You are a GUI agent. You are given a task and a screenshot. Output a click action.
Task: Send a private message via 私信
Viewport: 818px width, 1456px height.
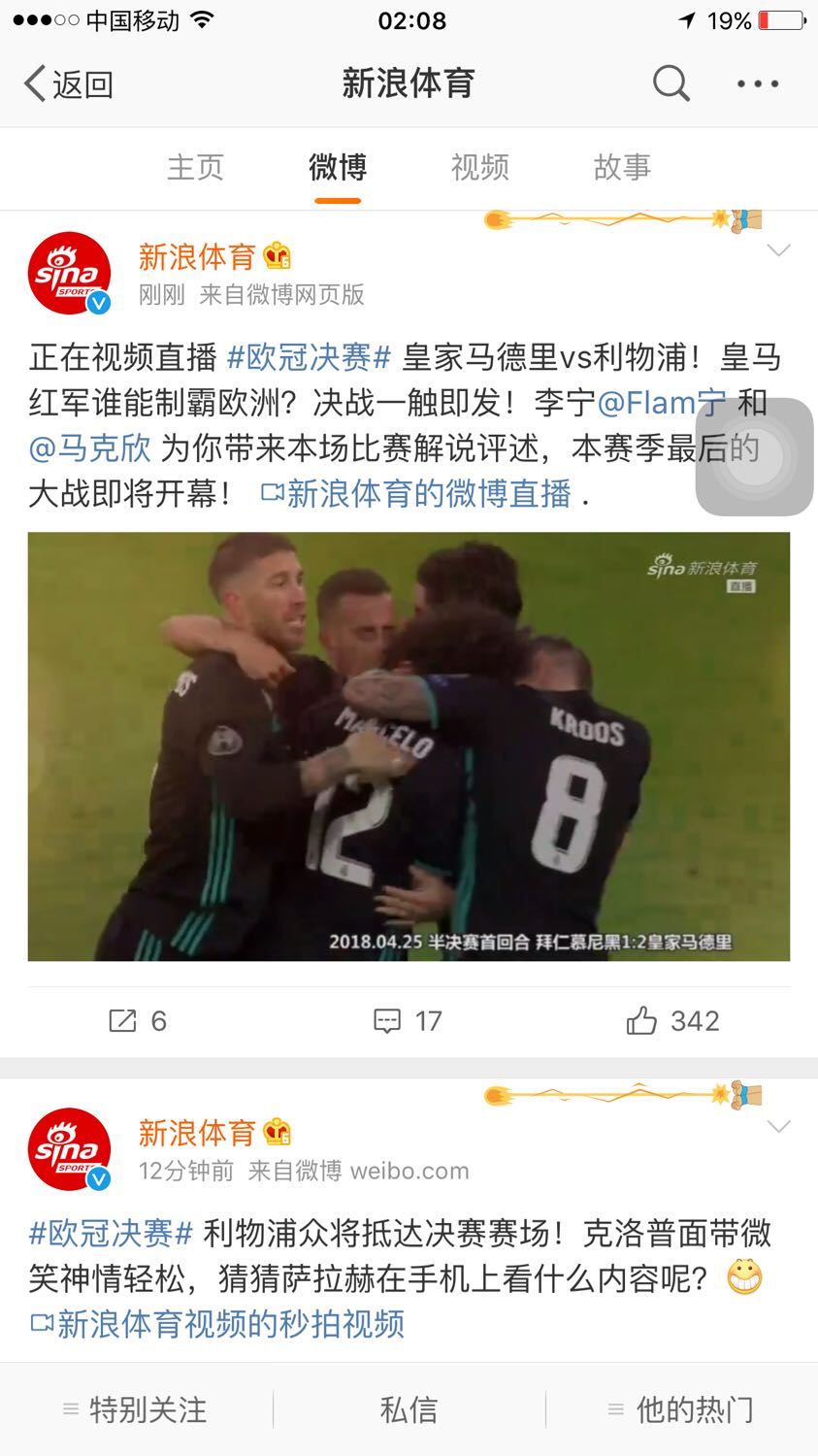coord(409,1409)
